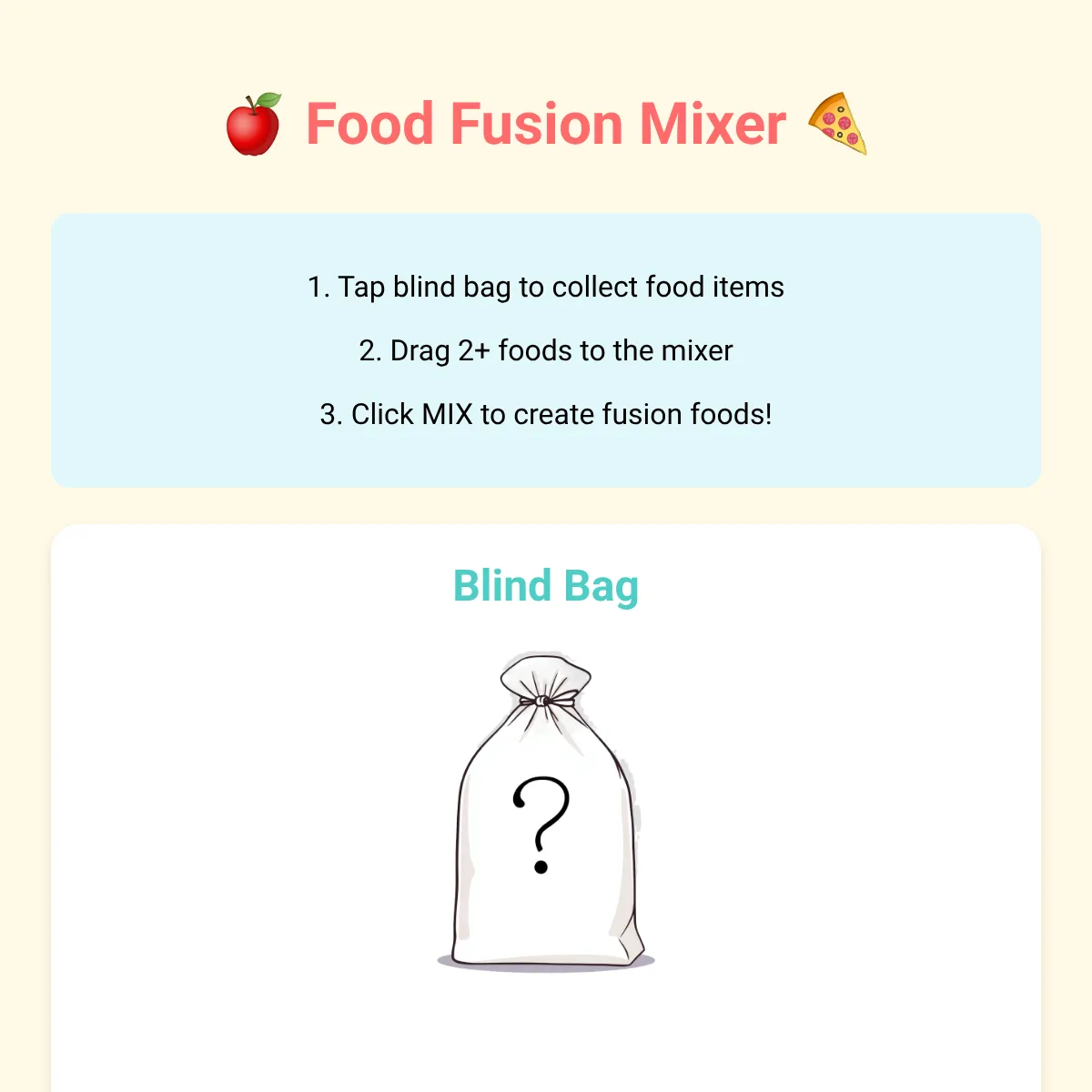Tap the blind bag to collect food
Image resolution: width=1092 pixels, height=1092 pixels.
pos(546,811)
